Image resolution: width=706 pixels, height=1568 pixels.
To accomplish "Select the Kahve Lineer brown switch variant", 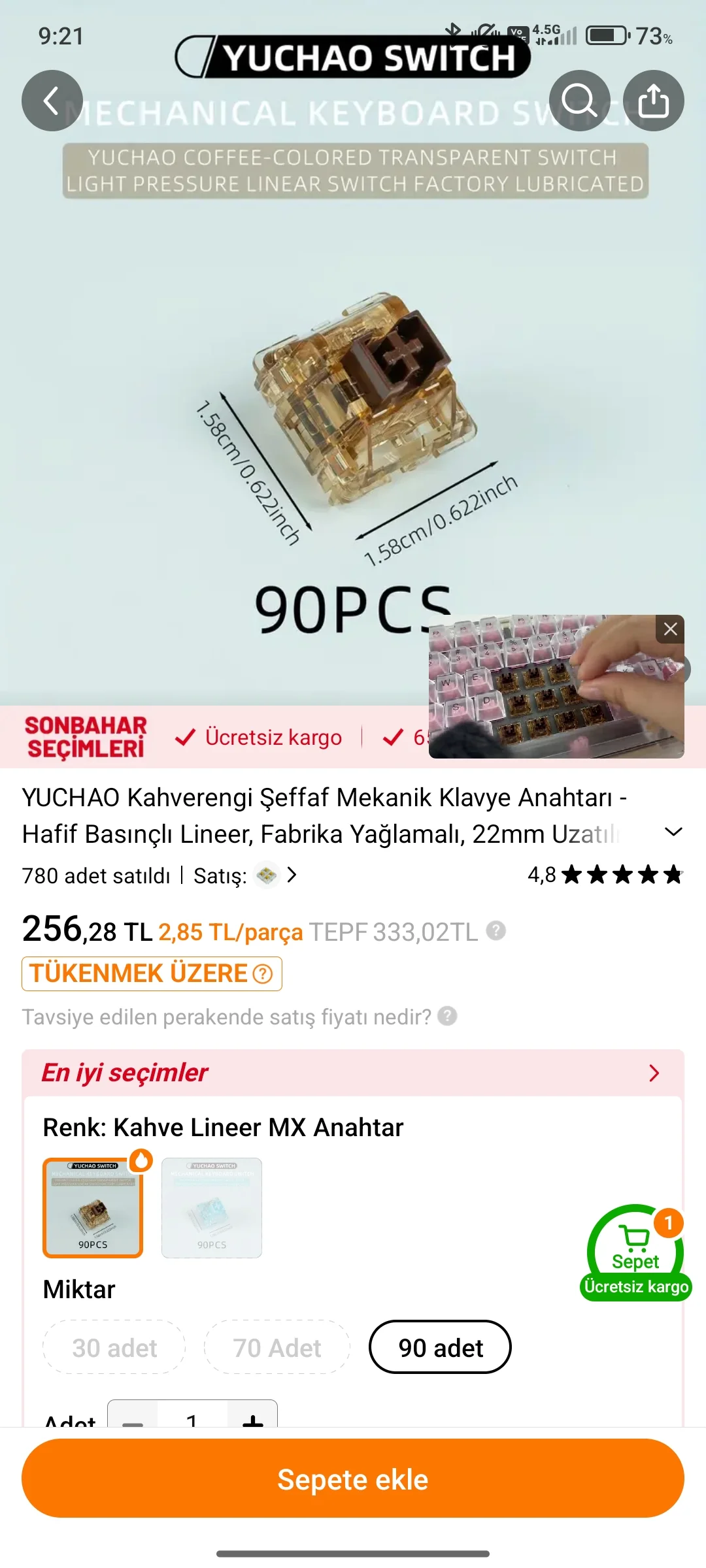I will point(93,1207).
